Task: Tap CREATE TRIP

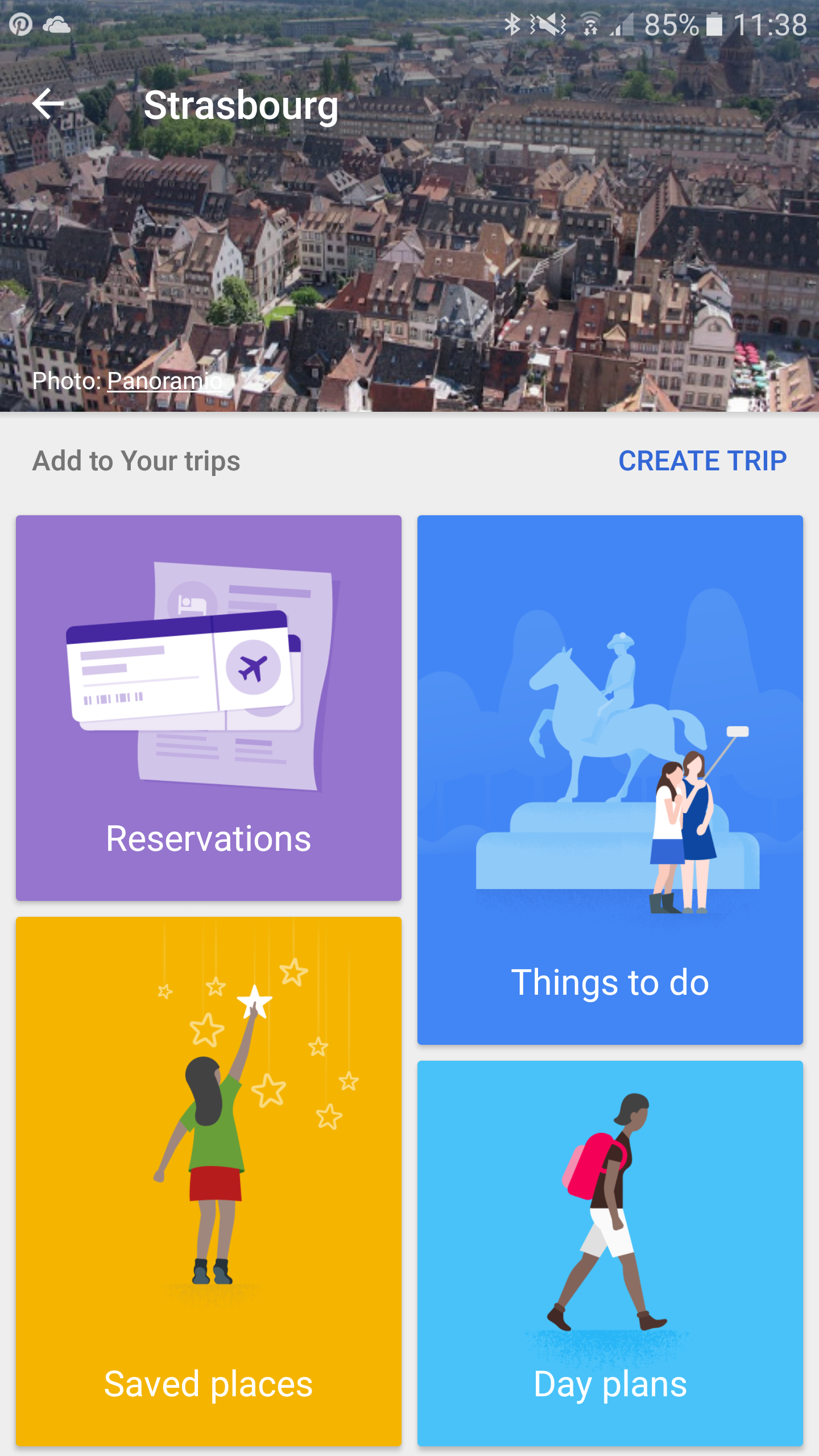Action: [x=702, y=461]
